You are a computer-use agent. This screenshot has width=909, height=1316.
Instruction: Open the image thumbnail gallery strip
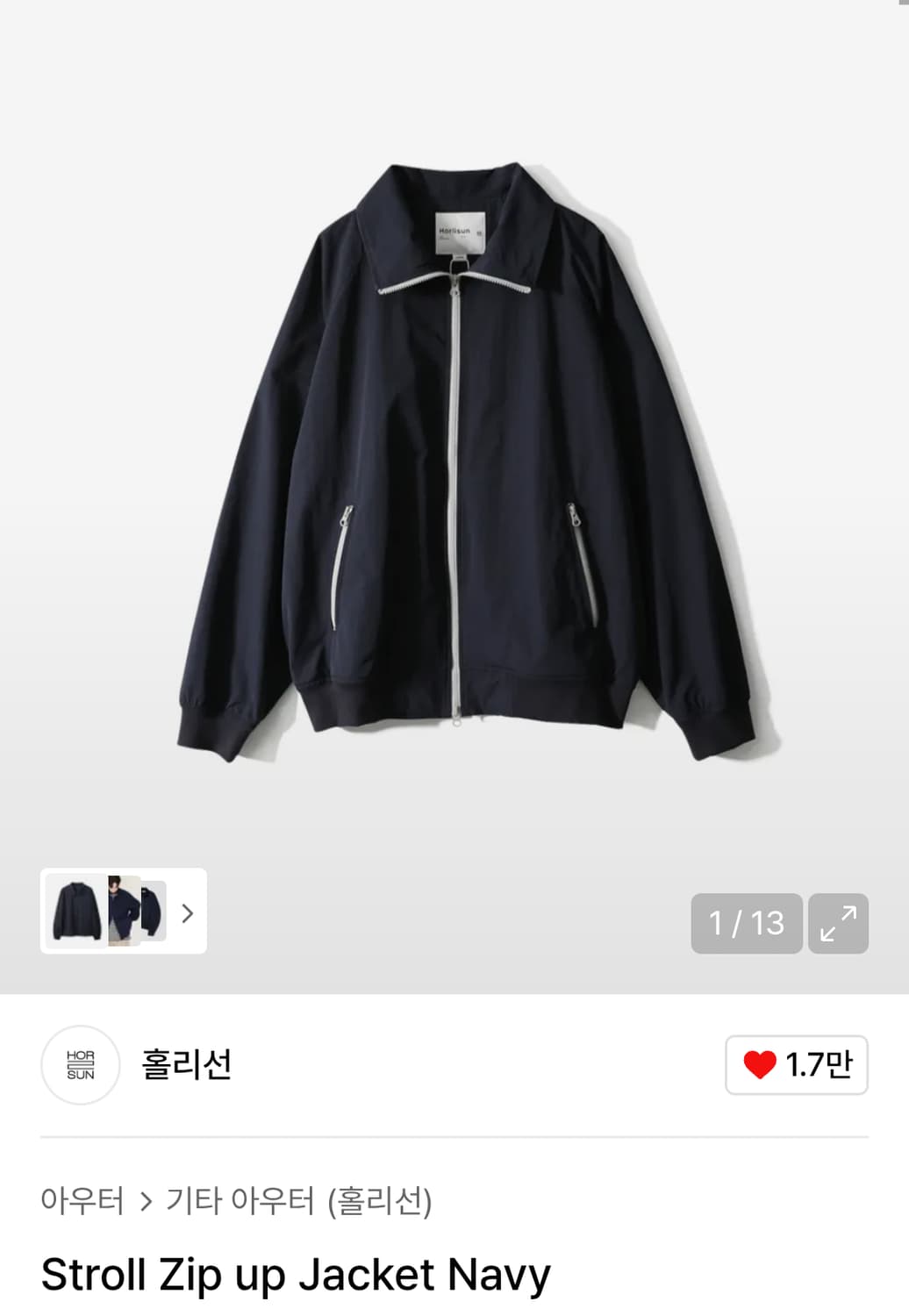[124, 912]
